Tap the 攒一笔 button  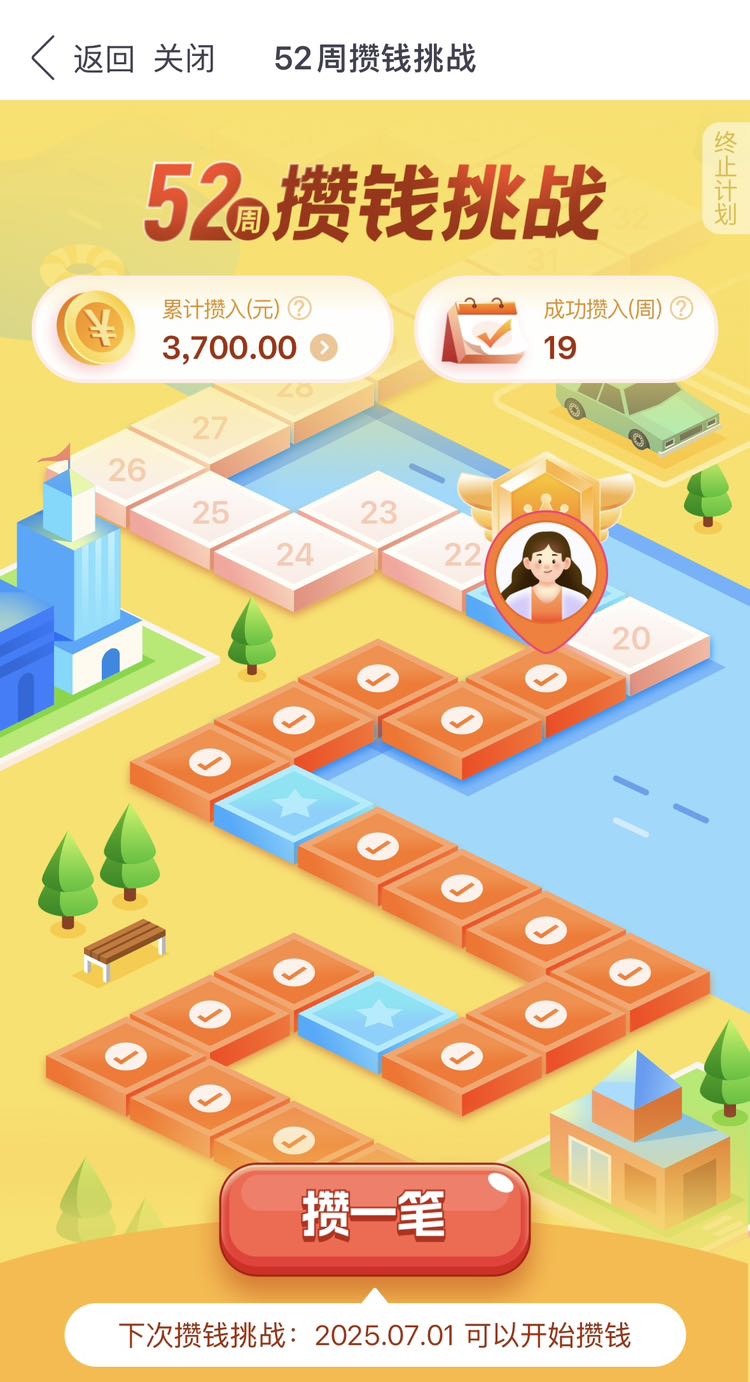(375, 1218)
